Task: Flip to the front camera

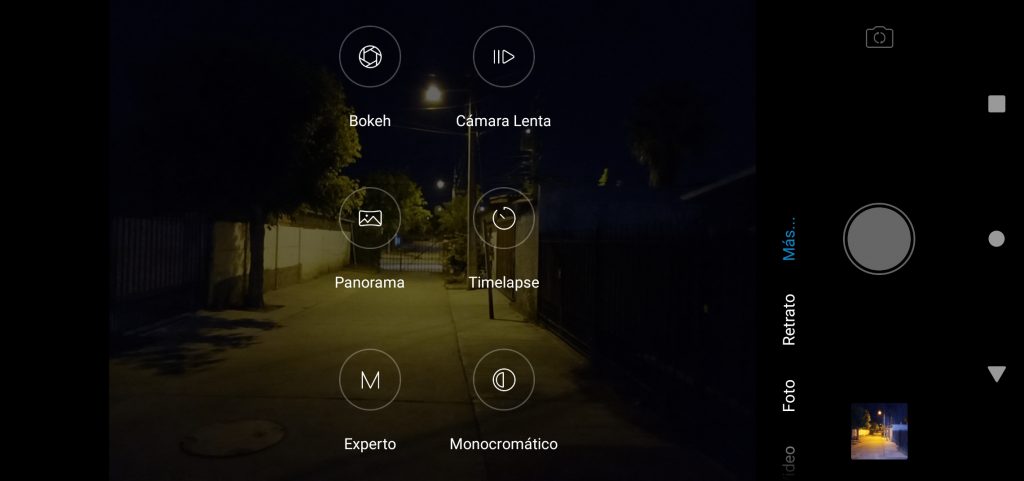Action: [879, 38]
